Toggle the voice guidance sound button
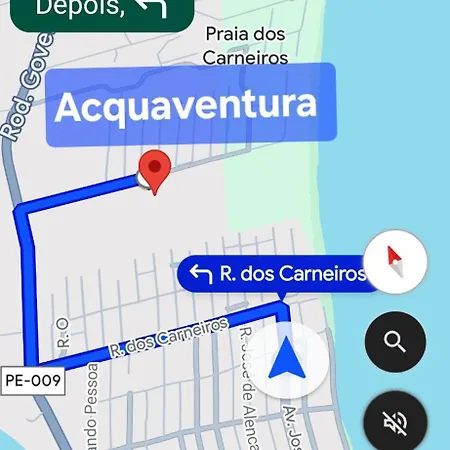Image resolution: width=450 pixels, height=450 pixels. [395, 422]
